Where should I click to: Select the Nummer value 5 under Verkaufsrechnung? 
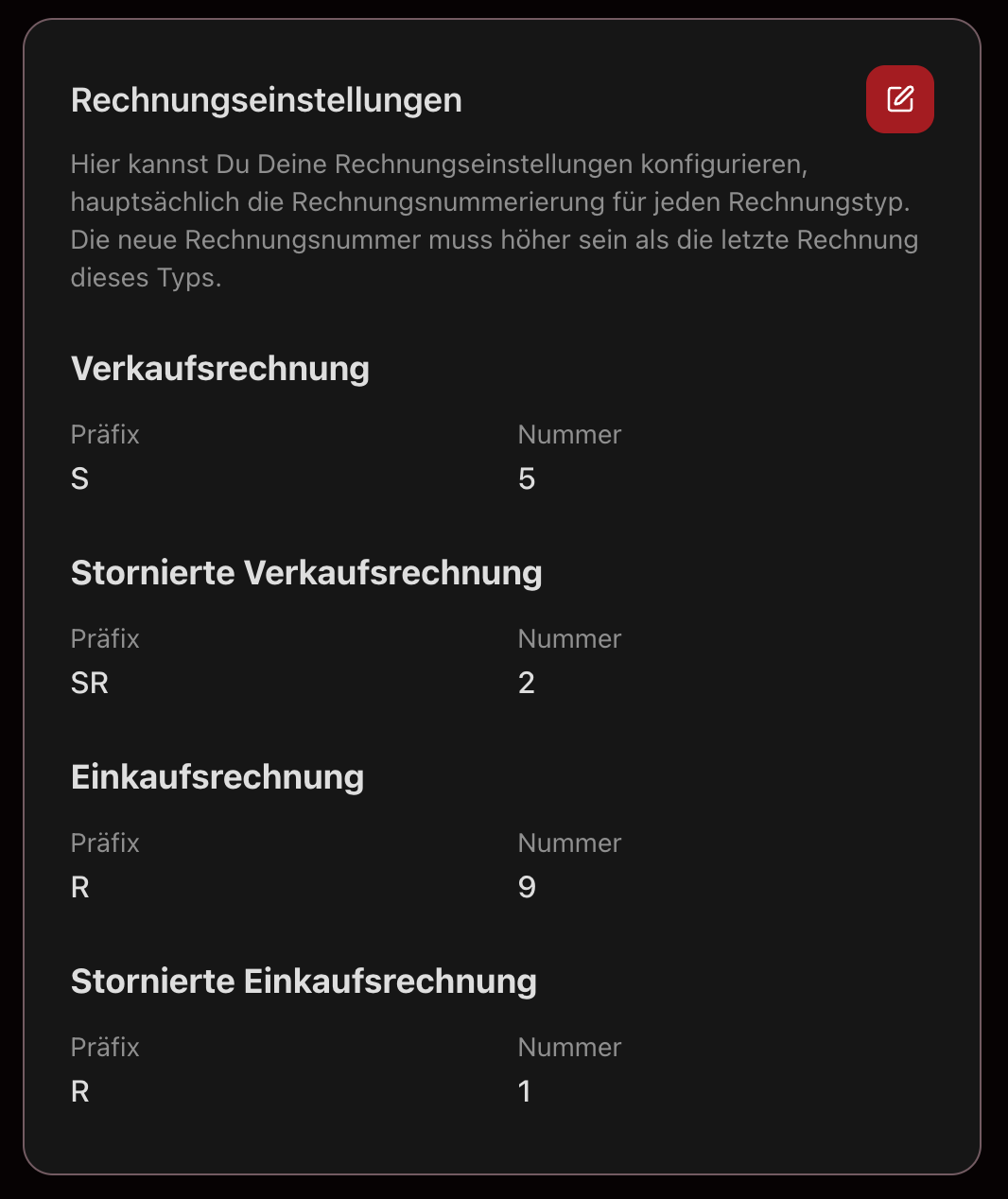[527, 478]
